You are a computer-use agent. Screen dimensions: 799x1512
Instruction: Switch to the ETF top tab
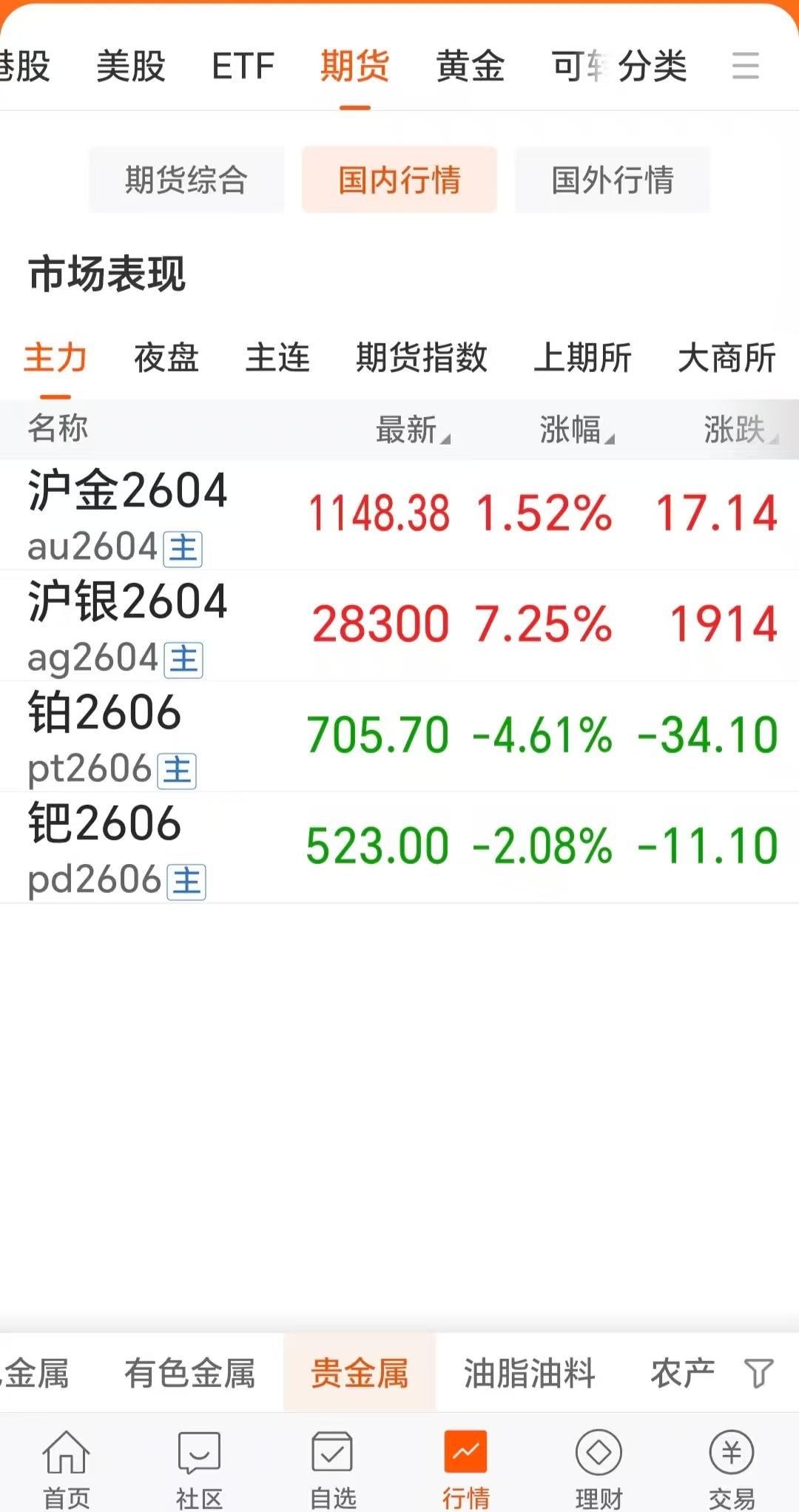click(x=243, y=66)
